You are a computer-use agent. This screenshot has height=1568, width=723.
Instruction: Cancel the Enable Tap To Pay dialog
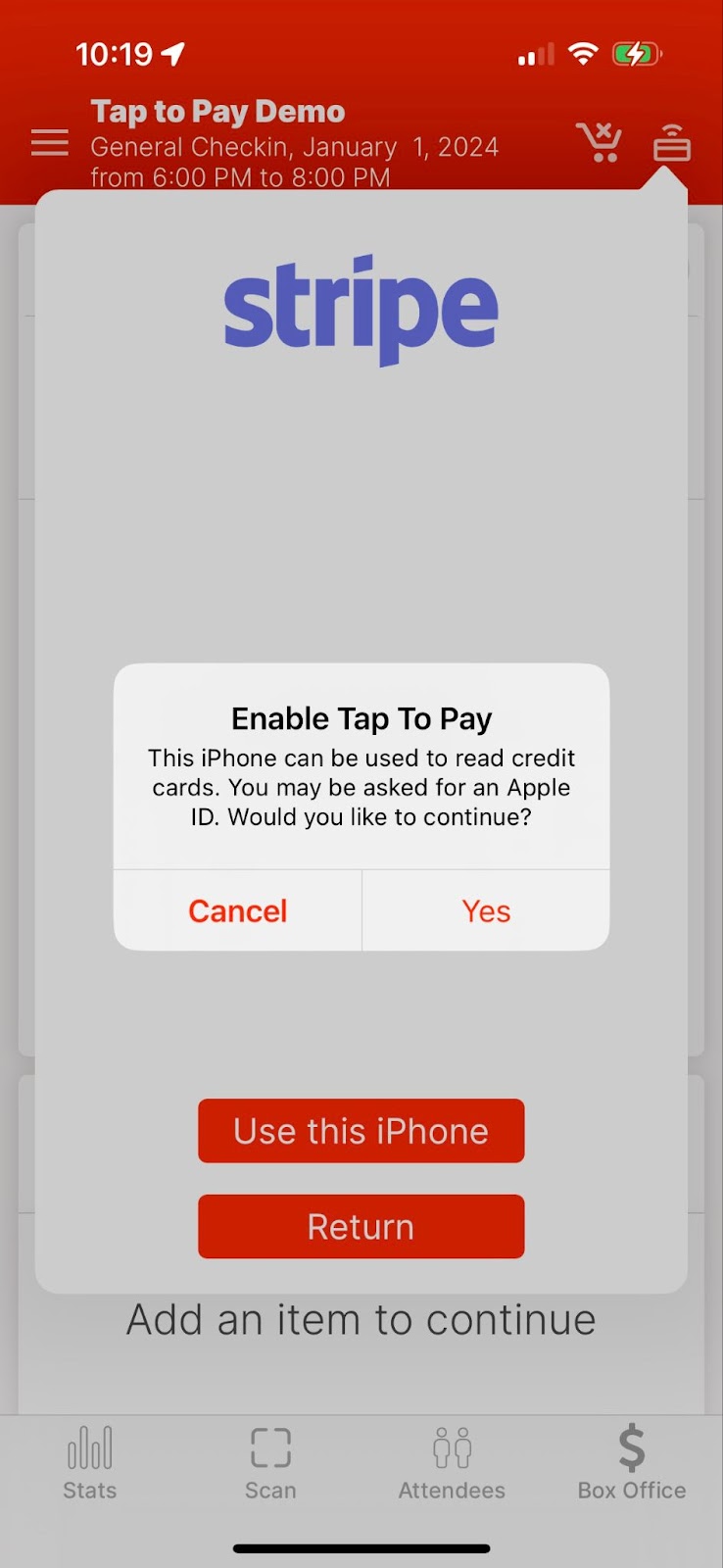click(x=238, y=910)
